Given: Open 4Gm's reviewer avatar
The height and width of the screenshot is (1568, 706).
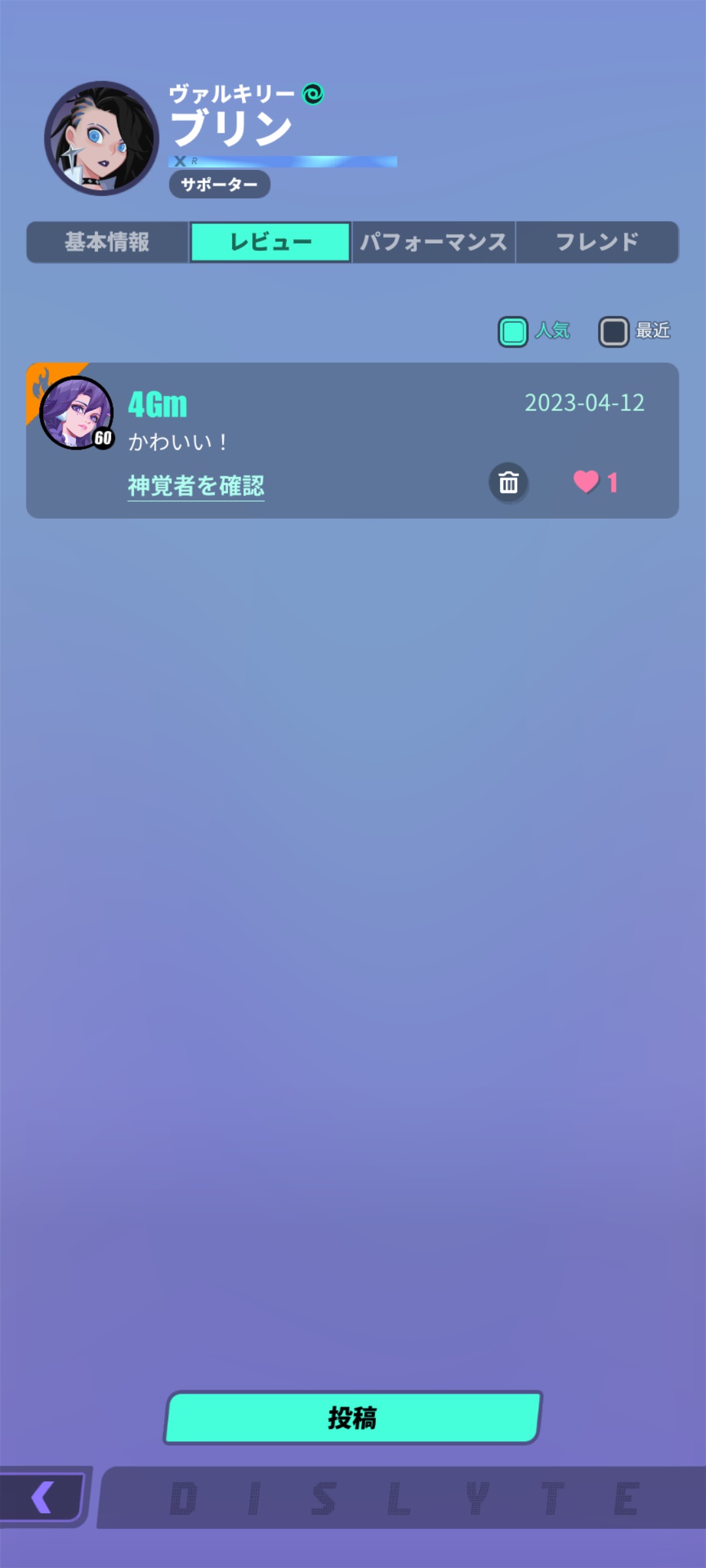Looking at the screenshot, I should click(x=76, y=413).
